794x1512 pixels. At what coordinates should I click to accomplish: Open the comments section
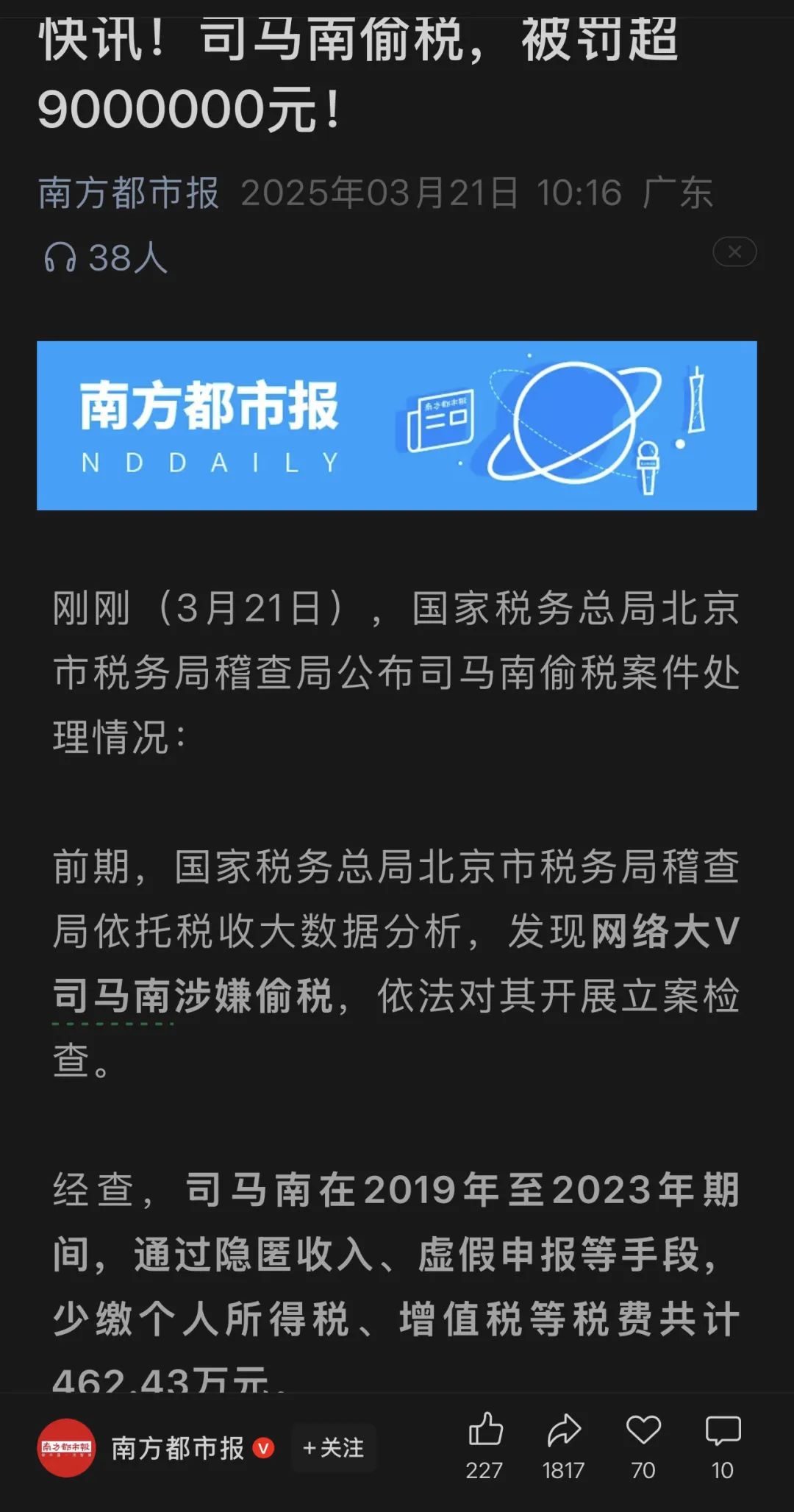(x=723, y=1430)
